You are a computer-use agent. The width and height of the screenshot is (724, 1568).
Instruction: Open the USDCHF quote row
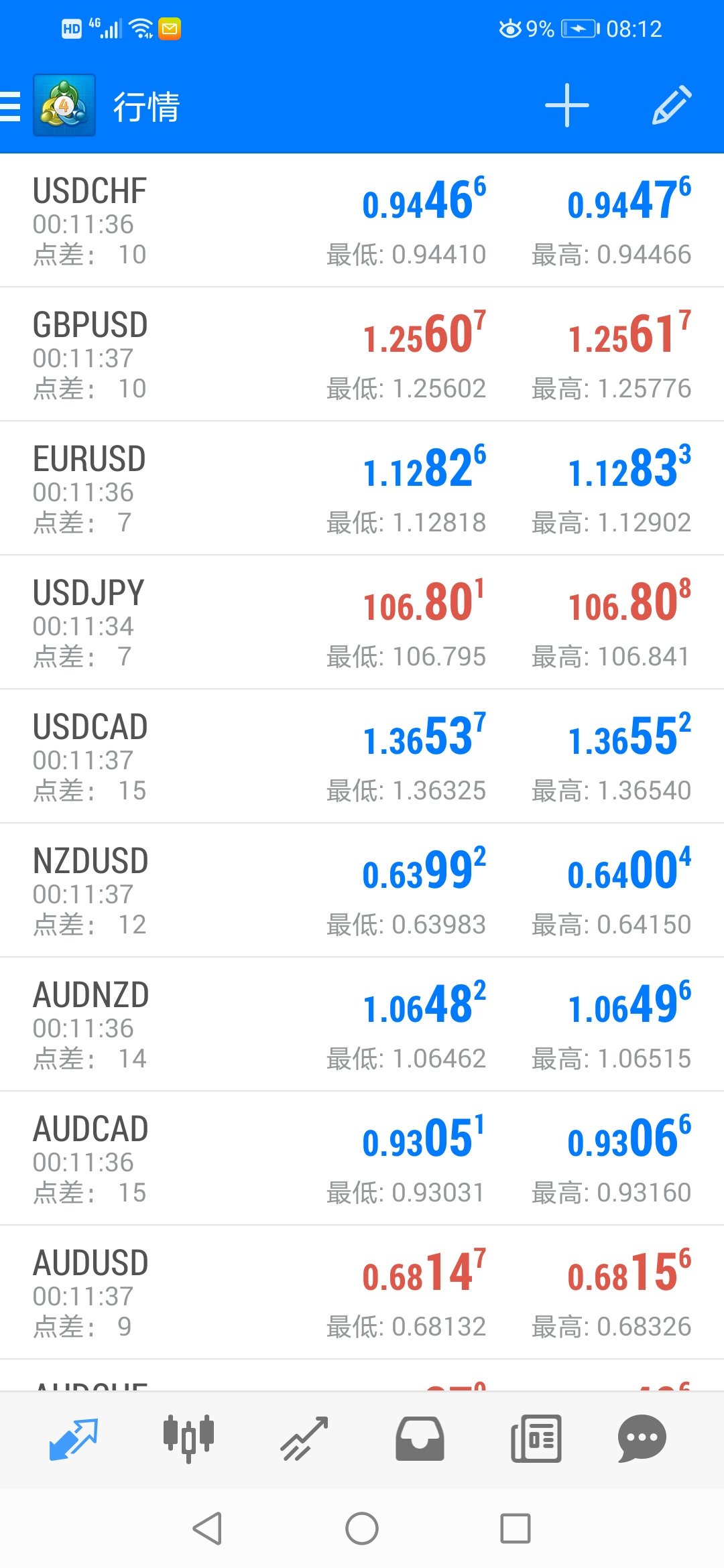[x=362, y=220]
